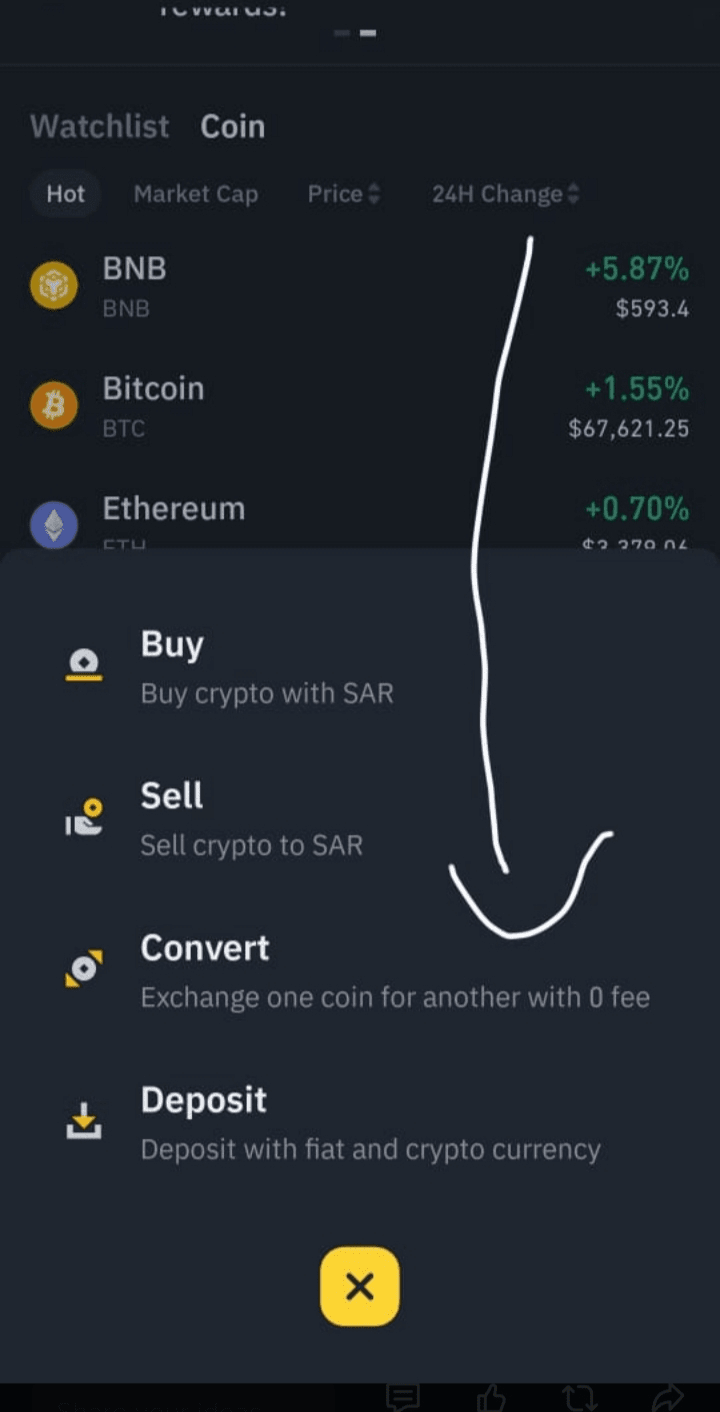Viewport: 720px width, 1412px height.
Task: Choose Sell crypto to SAR
Action: [360, 818]
